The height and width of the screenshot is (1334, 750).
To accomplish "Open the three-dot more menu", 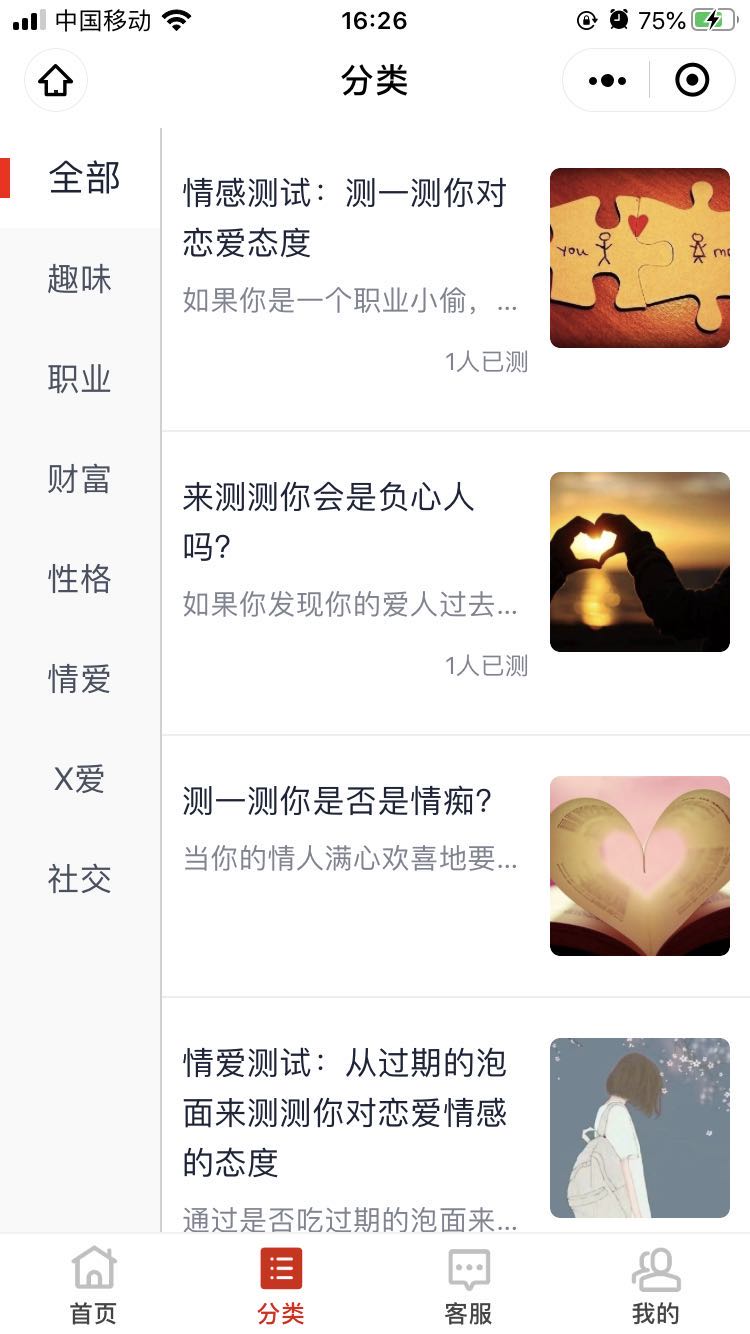I will [607, 81].
